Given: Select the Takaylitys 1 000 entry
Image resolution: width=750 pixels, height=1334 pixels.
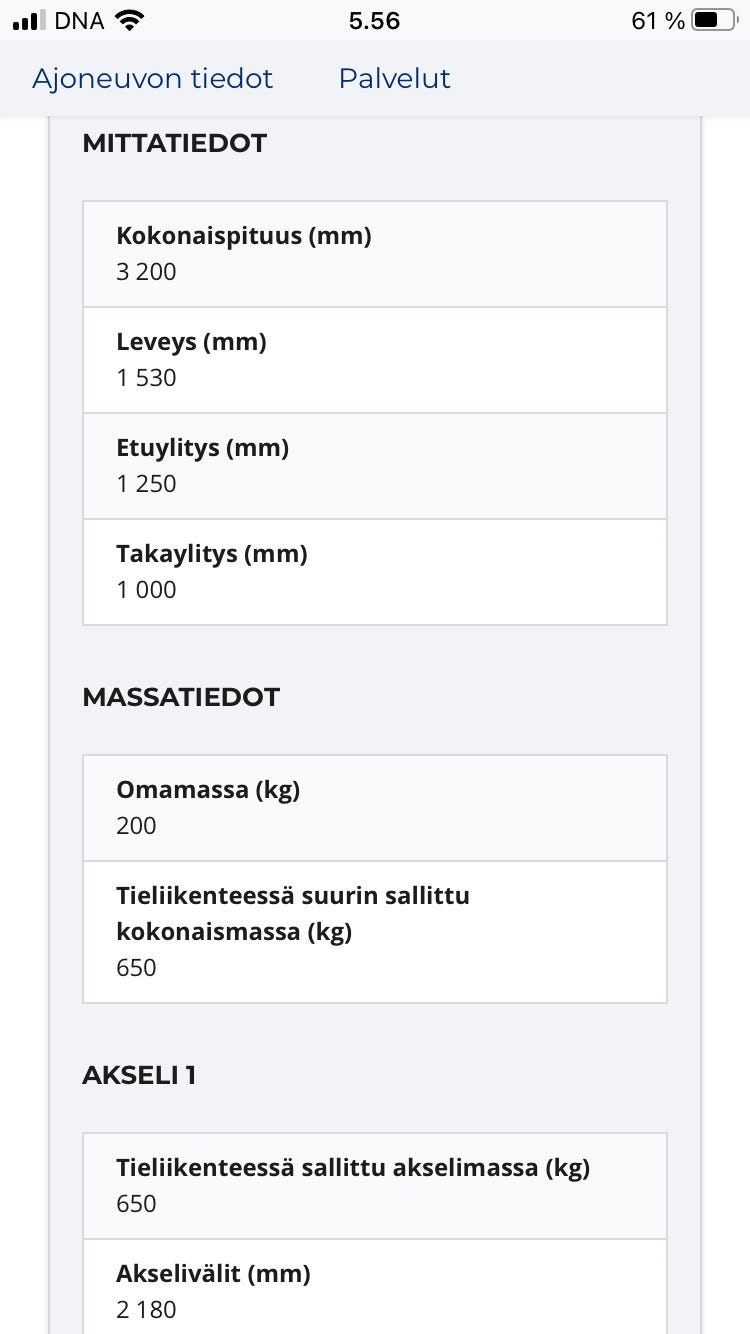Looking at the screenshot, I should point(374,571).
